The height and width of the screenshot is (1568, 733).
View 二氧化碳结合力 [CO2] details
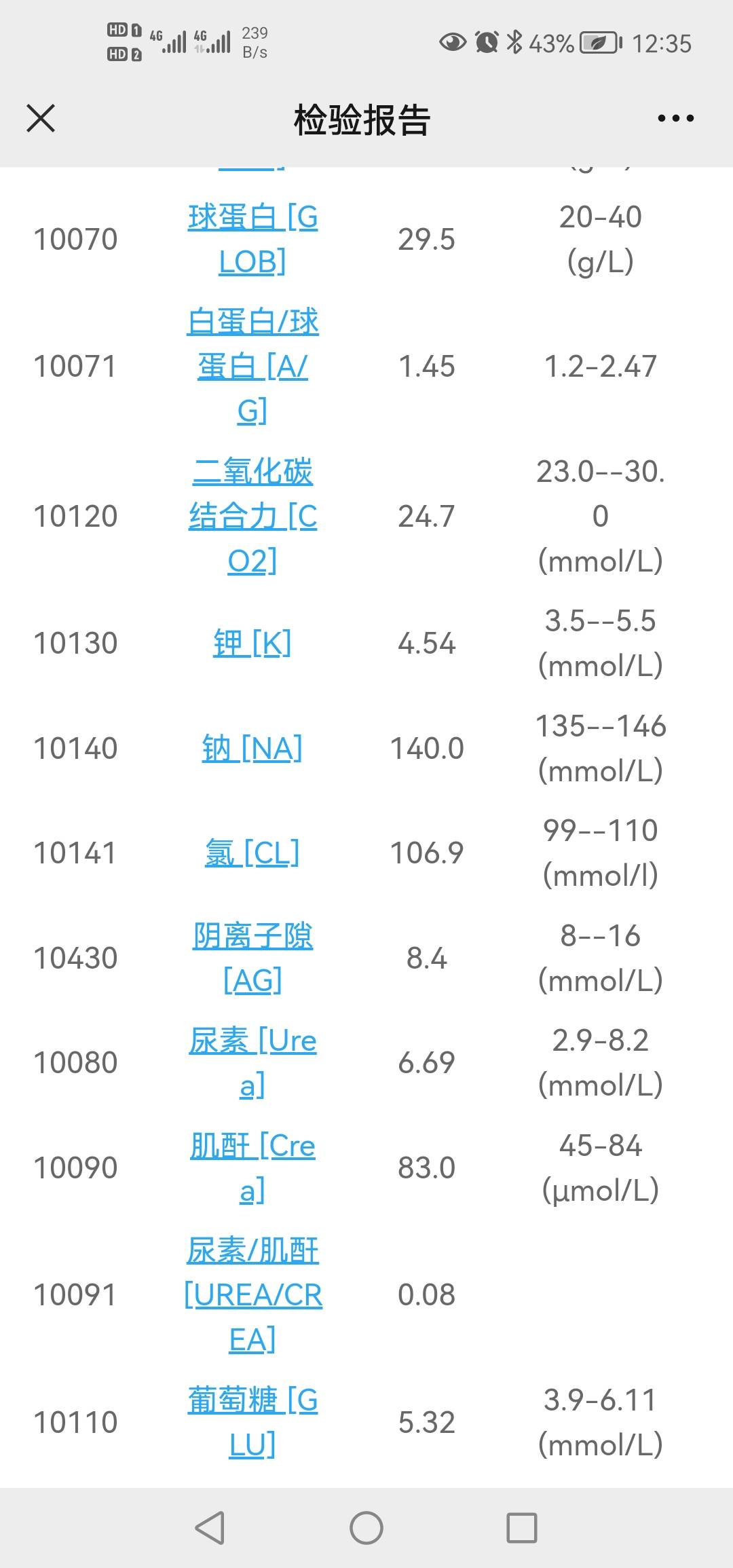pyautogui.click(x=255, y=516)
